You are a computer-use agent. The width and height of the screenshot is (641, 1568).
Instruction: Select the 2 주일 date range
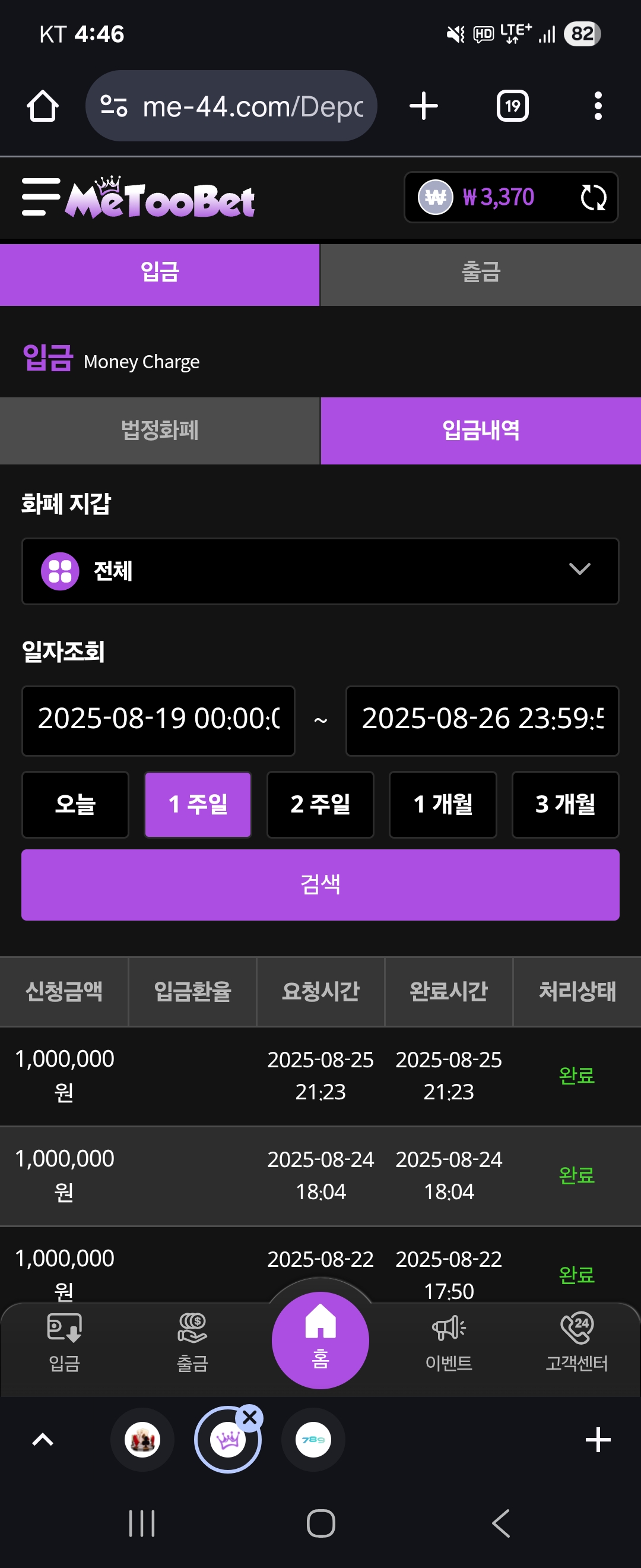click(x=320, y=804)
